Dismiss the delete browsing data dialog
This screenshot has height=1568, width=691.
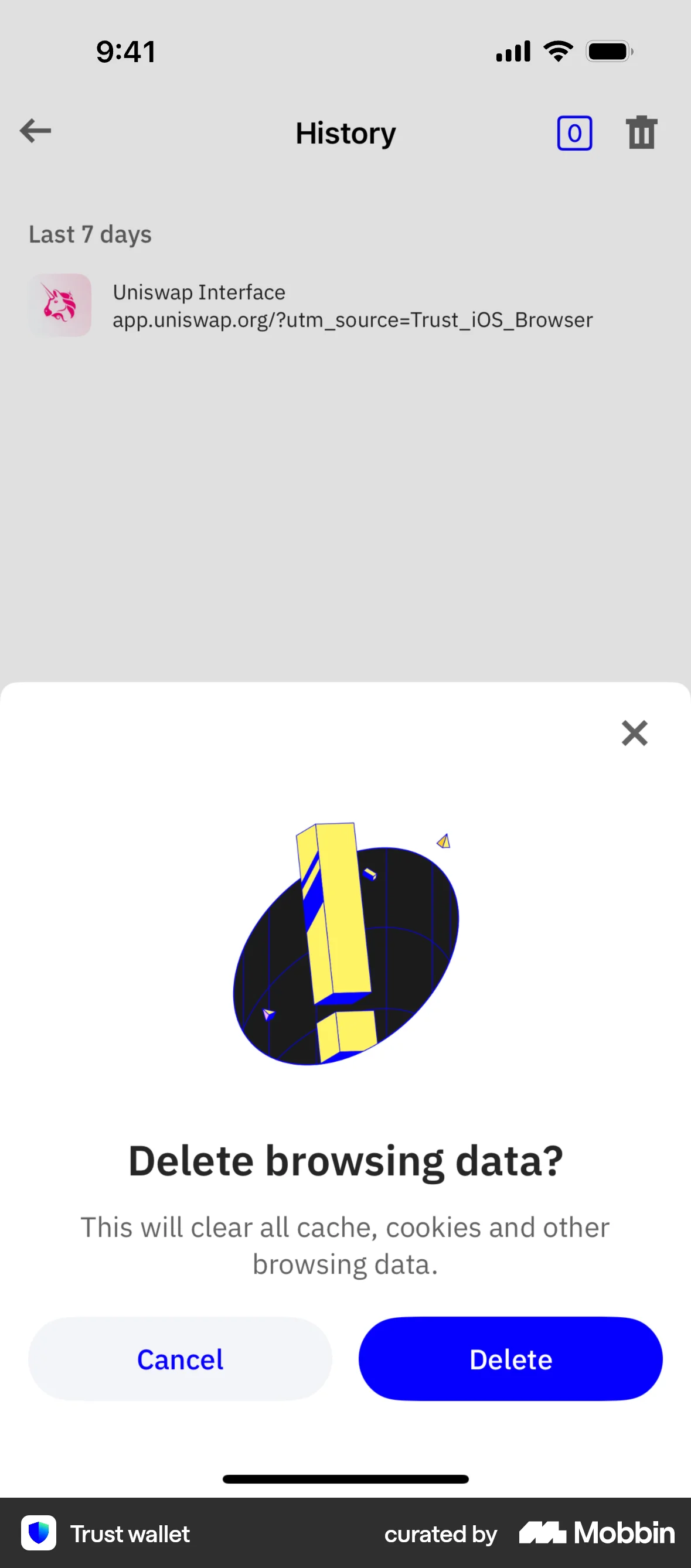(634, 733)
